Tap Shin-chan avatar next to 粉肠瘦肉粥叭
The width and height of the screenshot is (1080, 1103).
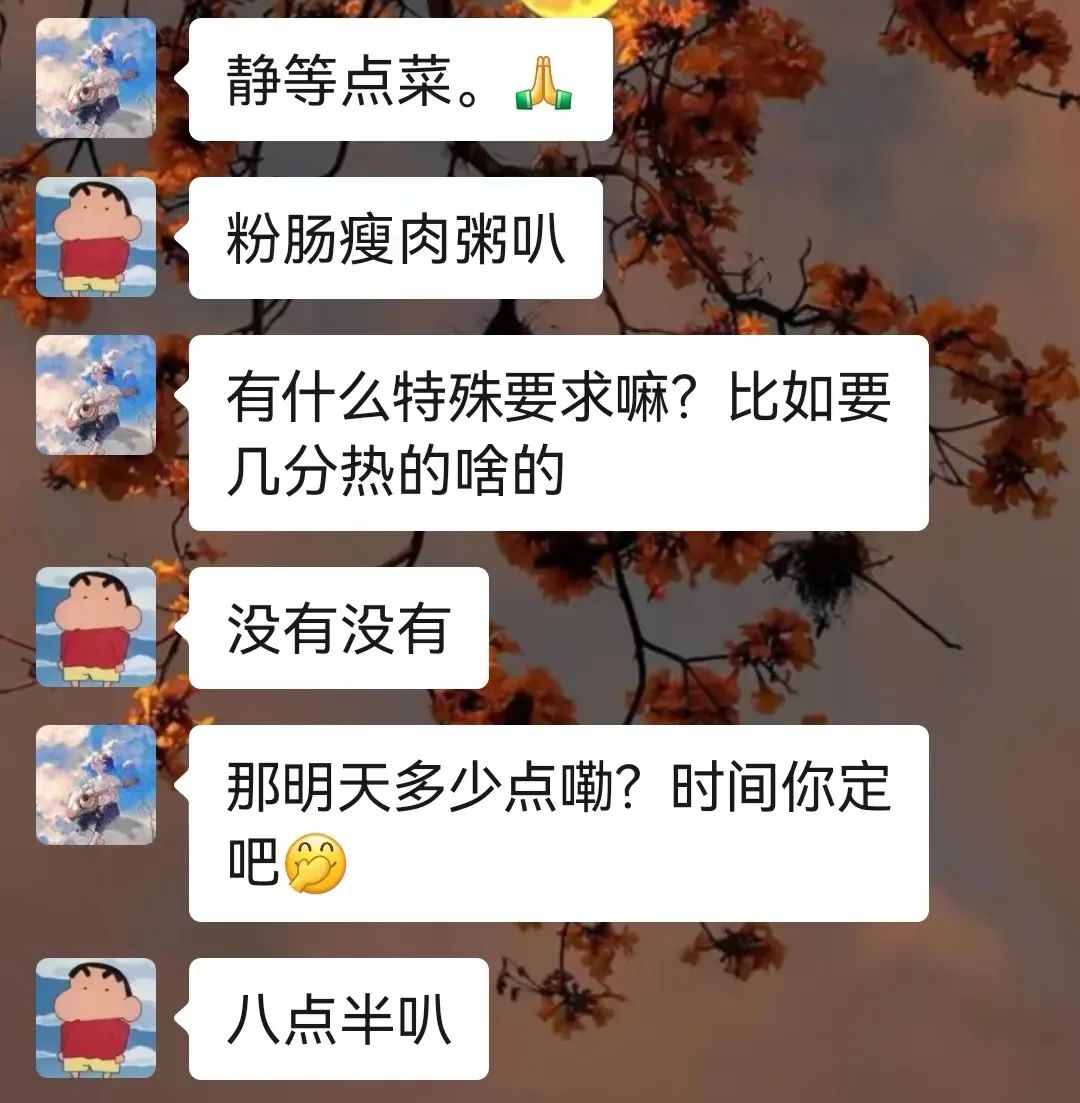(x=96, y=237)
